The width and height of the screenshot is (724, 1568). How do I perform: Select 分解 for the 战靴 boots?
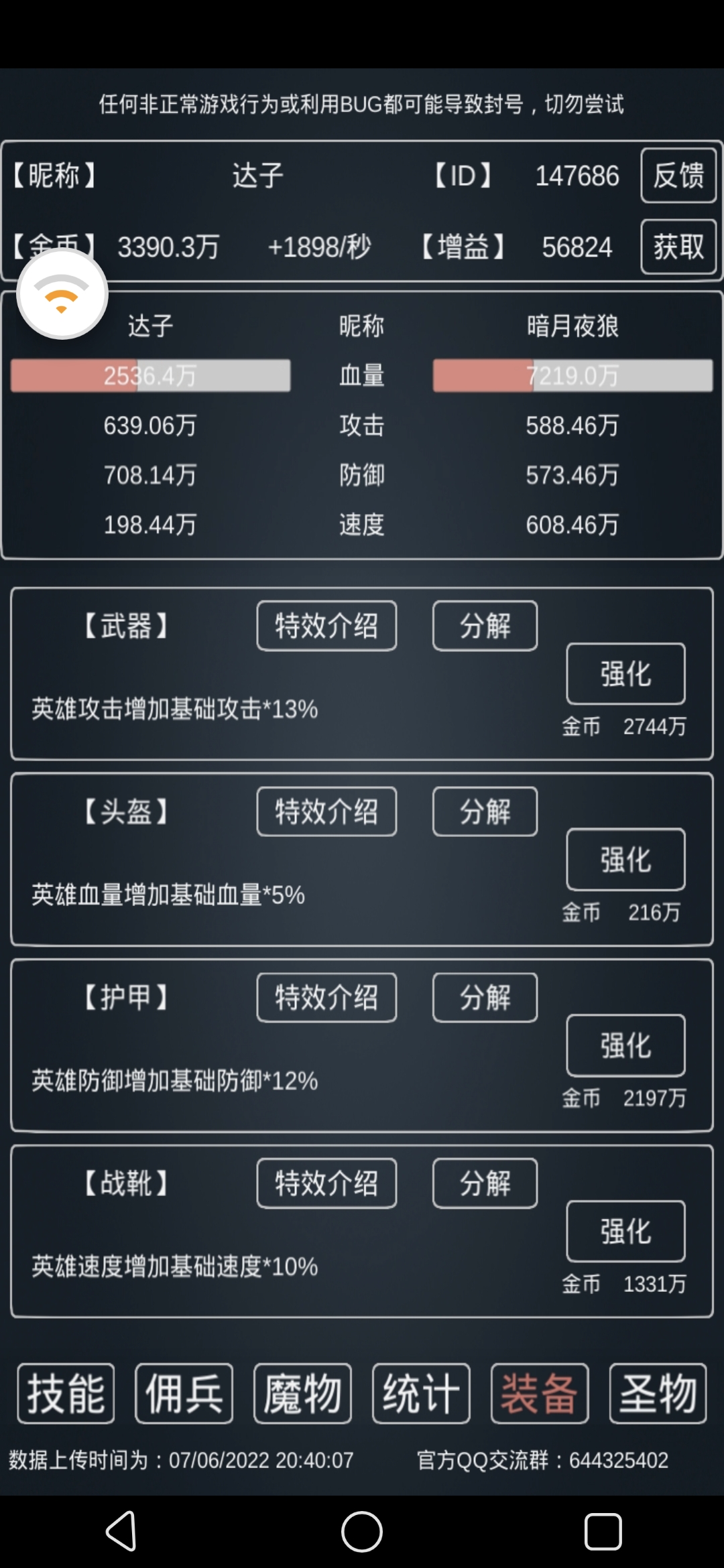485,1183
